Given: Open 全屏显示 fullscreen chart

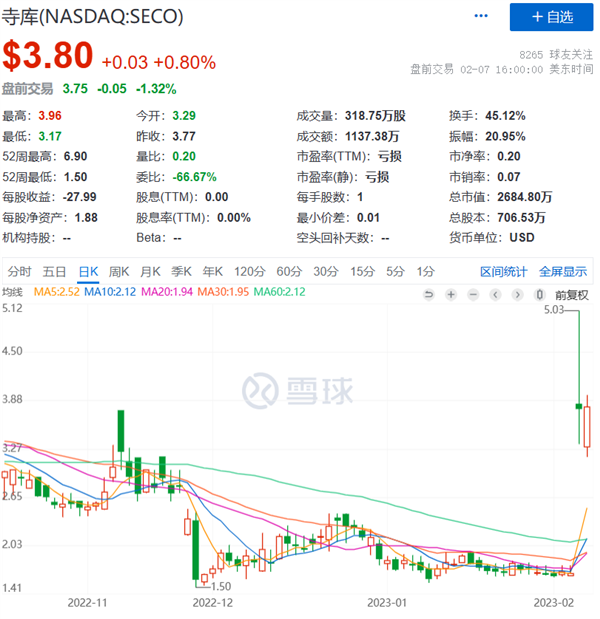Looking at the screenshot, I should tap(563, 271).
